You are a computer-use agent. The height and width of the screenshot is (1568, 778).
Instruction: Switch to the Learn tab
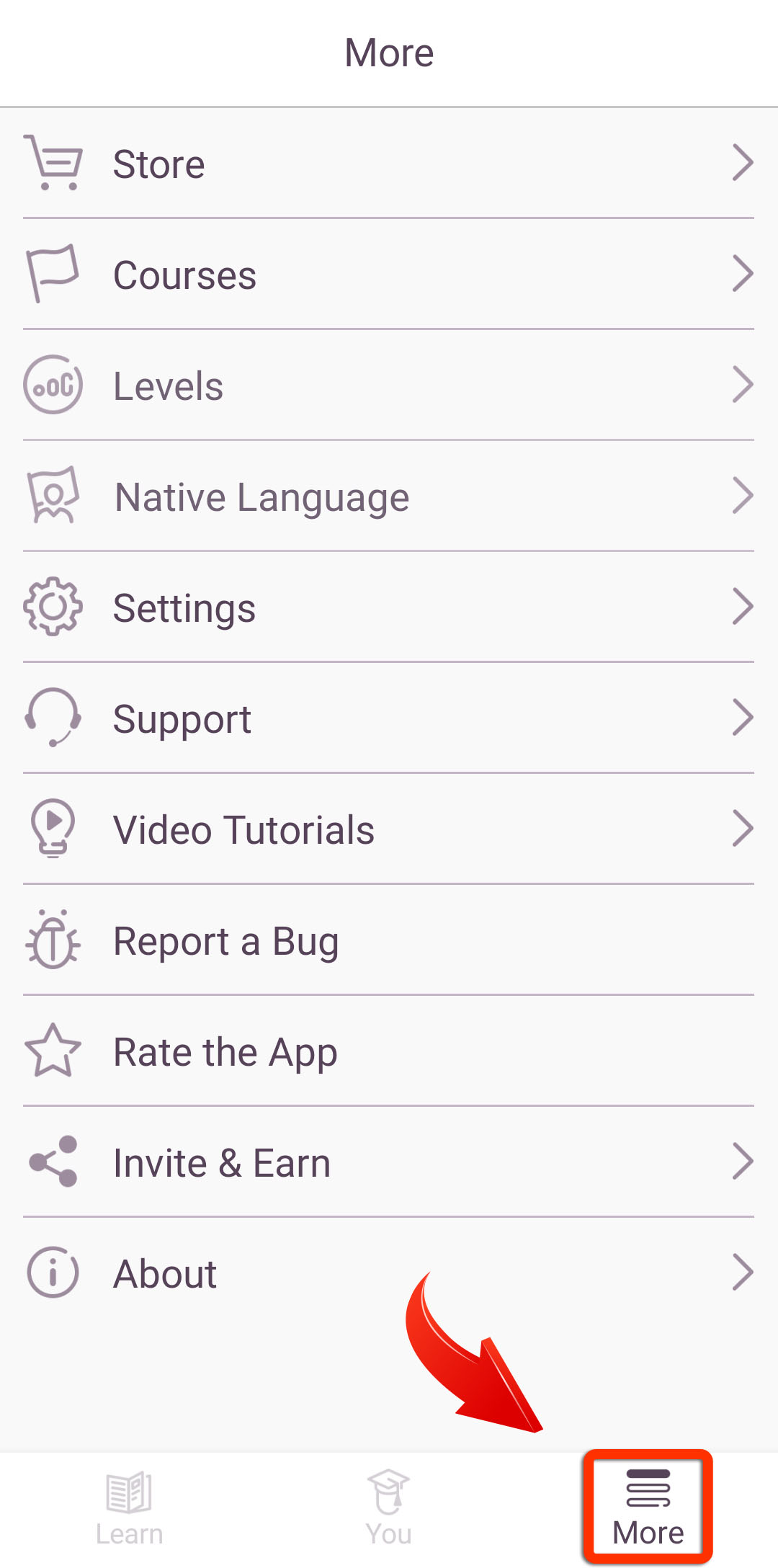pyautogui.click(x=130, y=1509)
